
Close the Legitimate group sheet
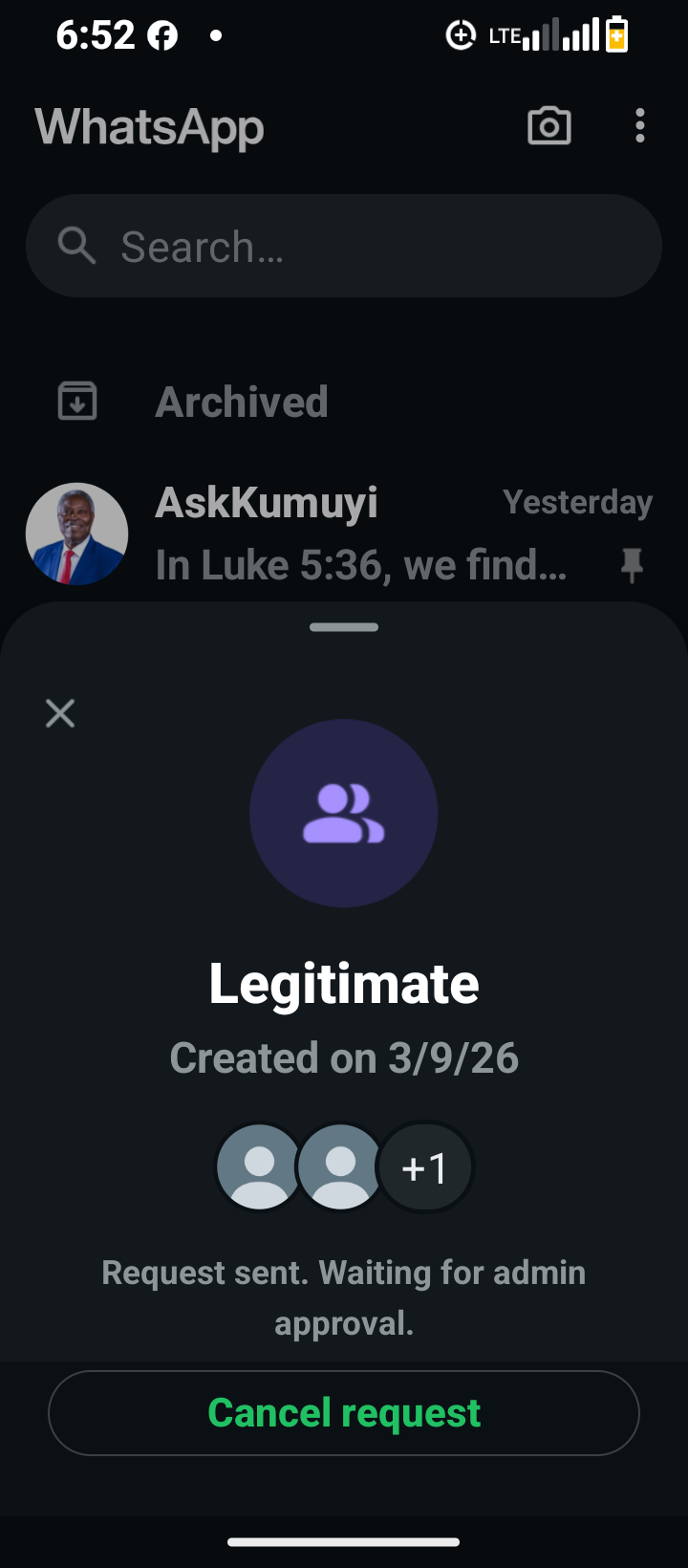coord(60,713)
